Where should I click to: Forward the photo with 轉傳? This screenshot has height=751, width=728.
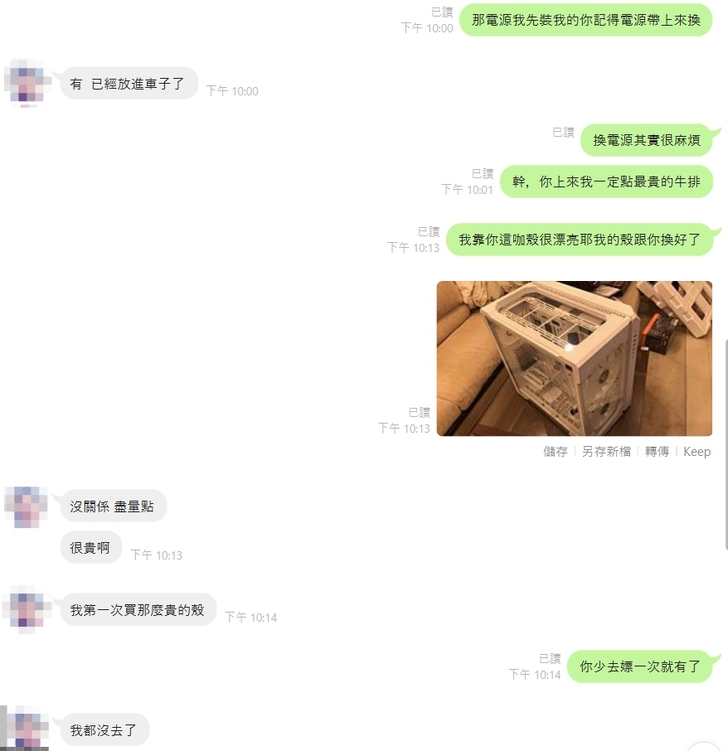tap(657, 452)
